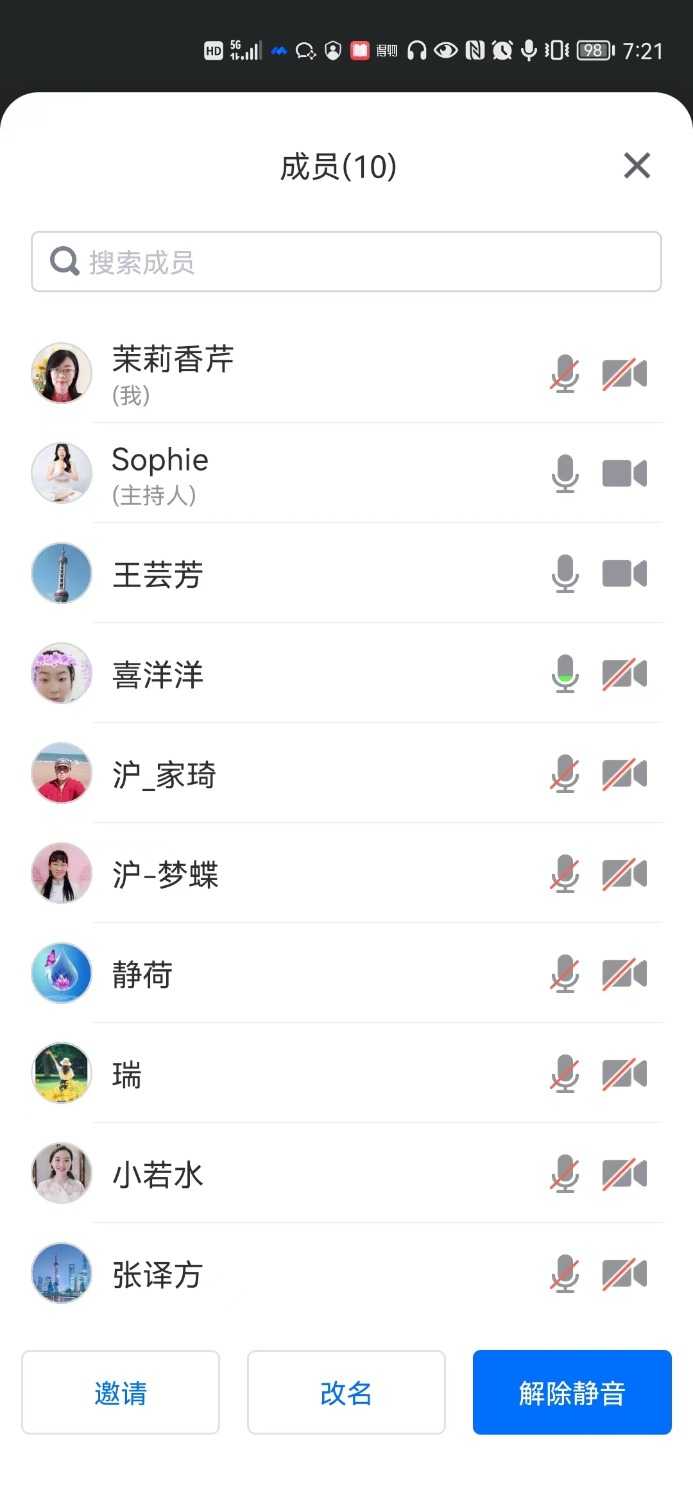This screenshot has height=1500, width=693.
Task: Select the 邀请 button
Action: pos(121,1392)
